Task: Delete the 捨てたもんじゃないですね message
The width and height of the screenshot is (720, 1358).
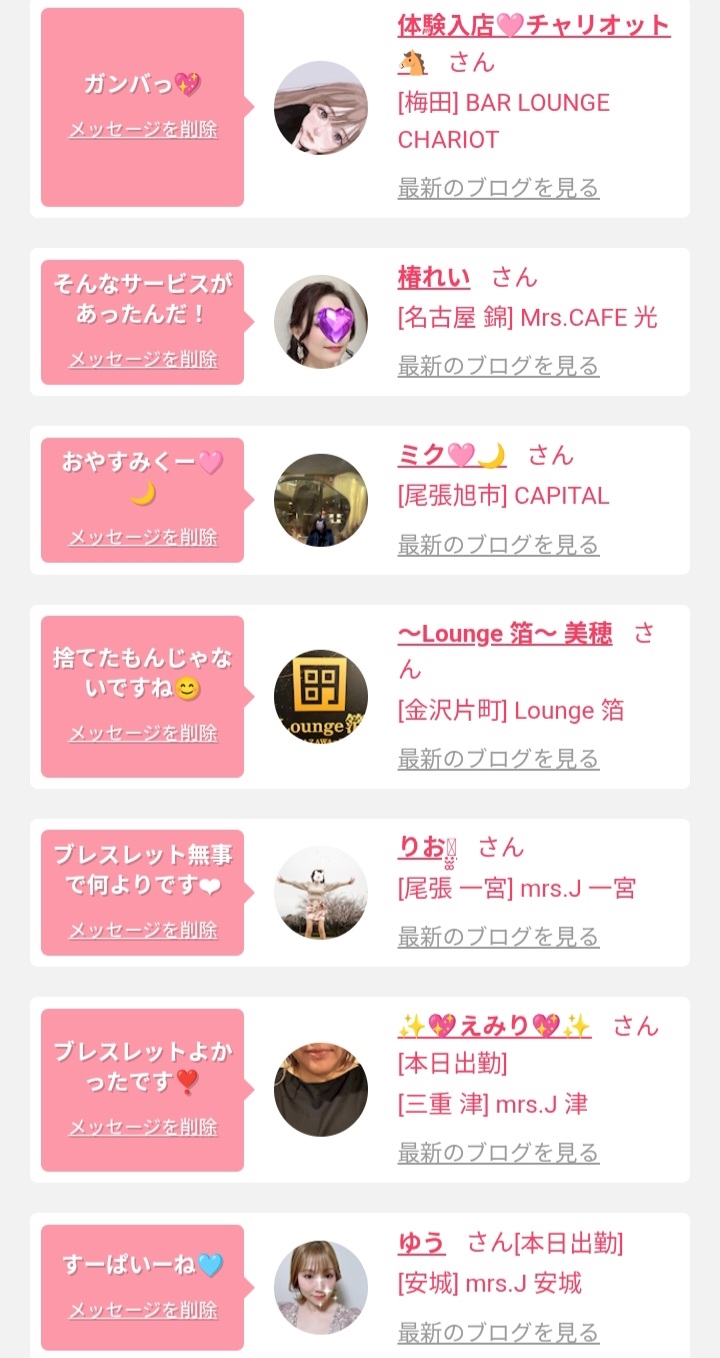Action: tap(143, 734)
